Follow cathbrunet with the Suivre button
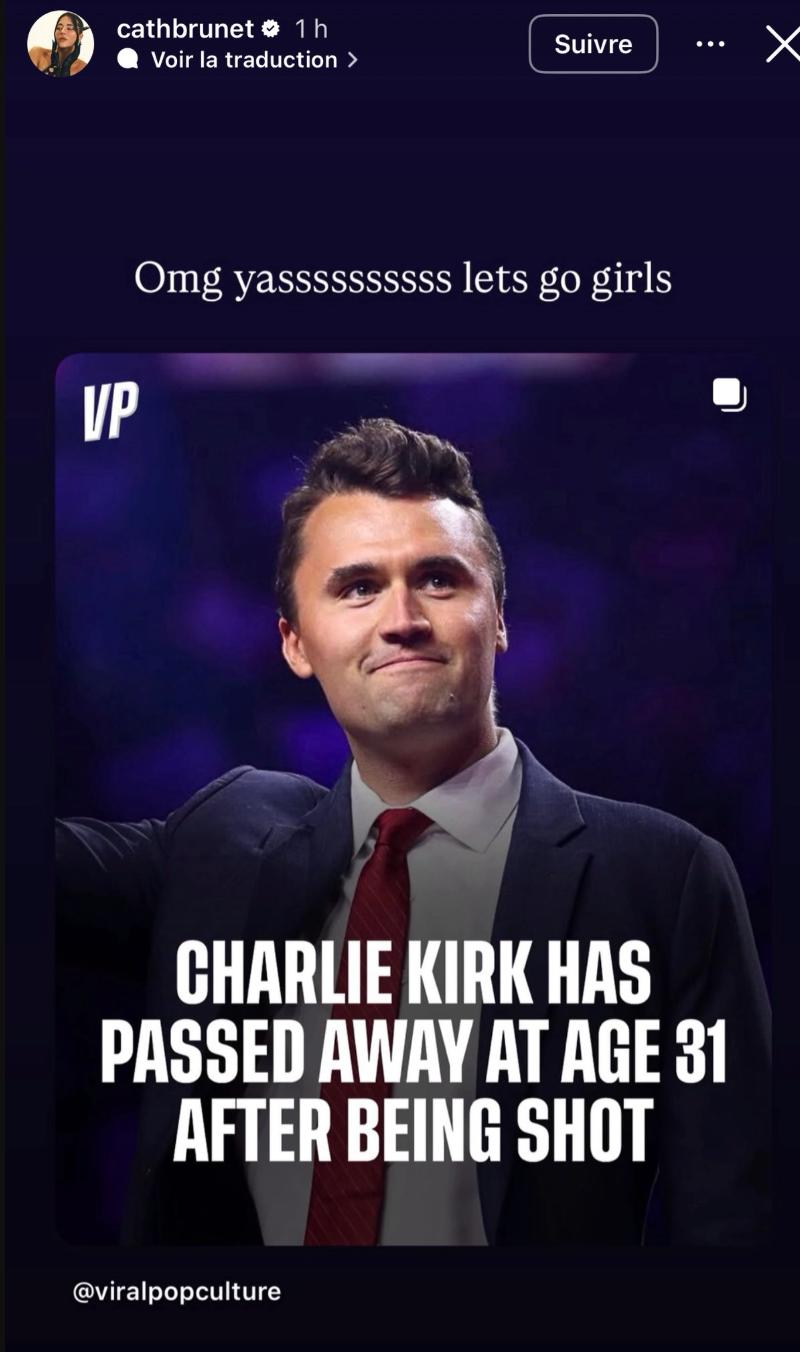The image size is (800, 1352). tap(593, 44)
